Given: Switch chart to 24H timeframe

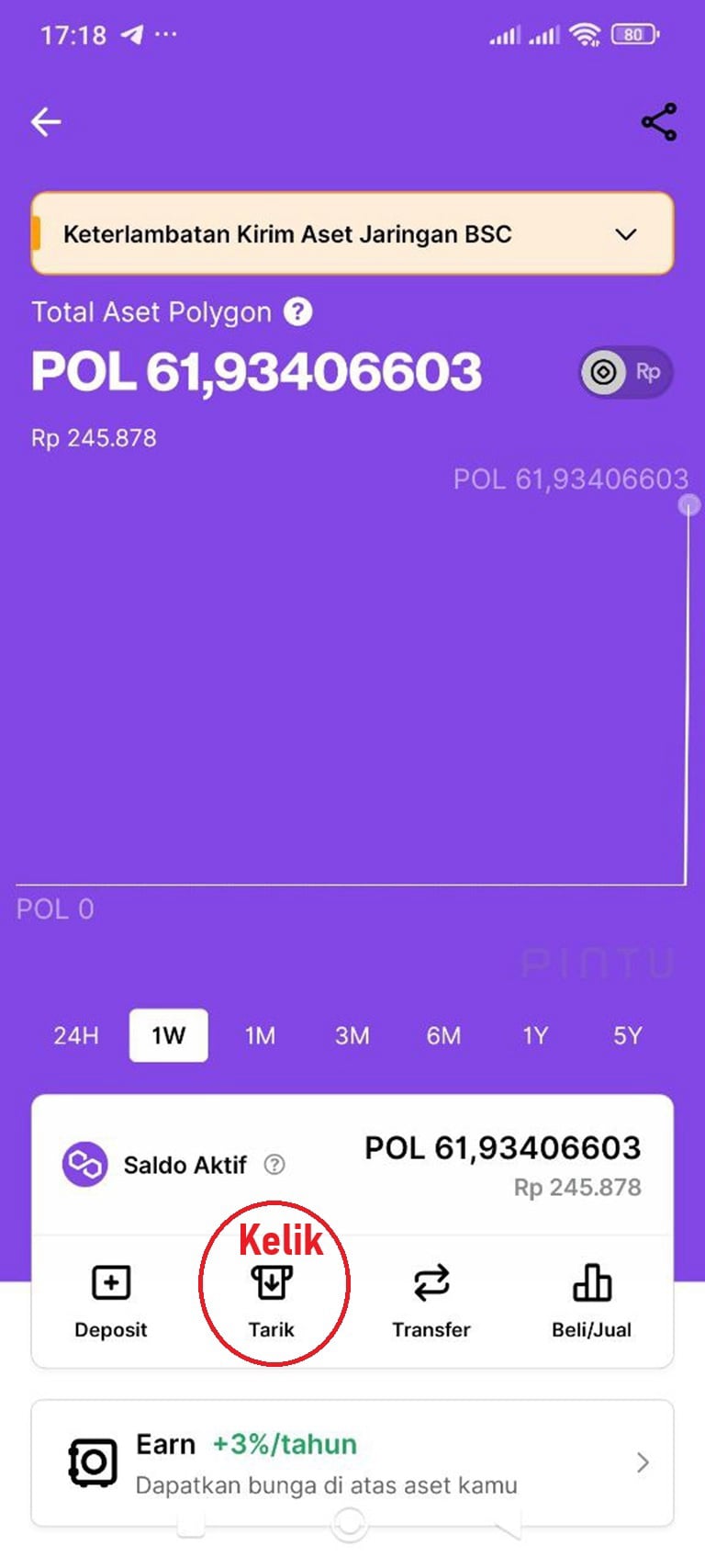Looking at the screenshot, I should [x=76, y=1035].
